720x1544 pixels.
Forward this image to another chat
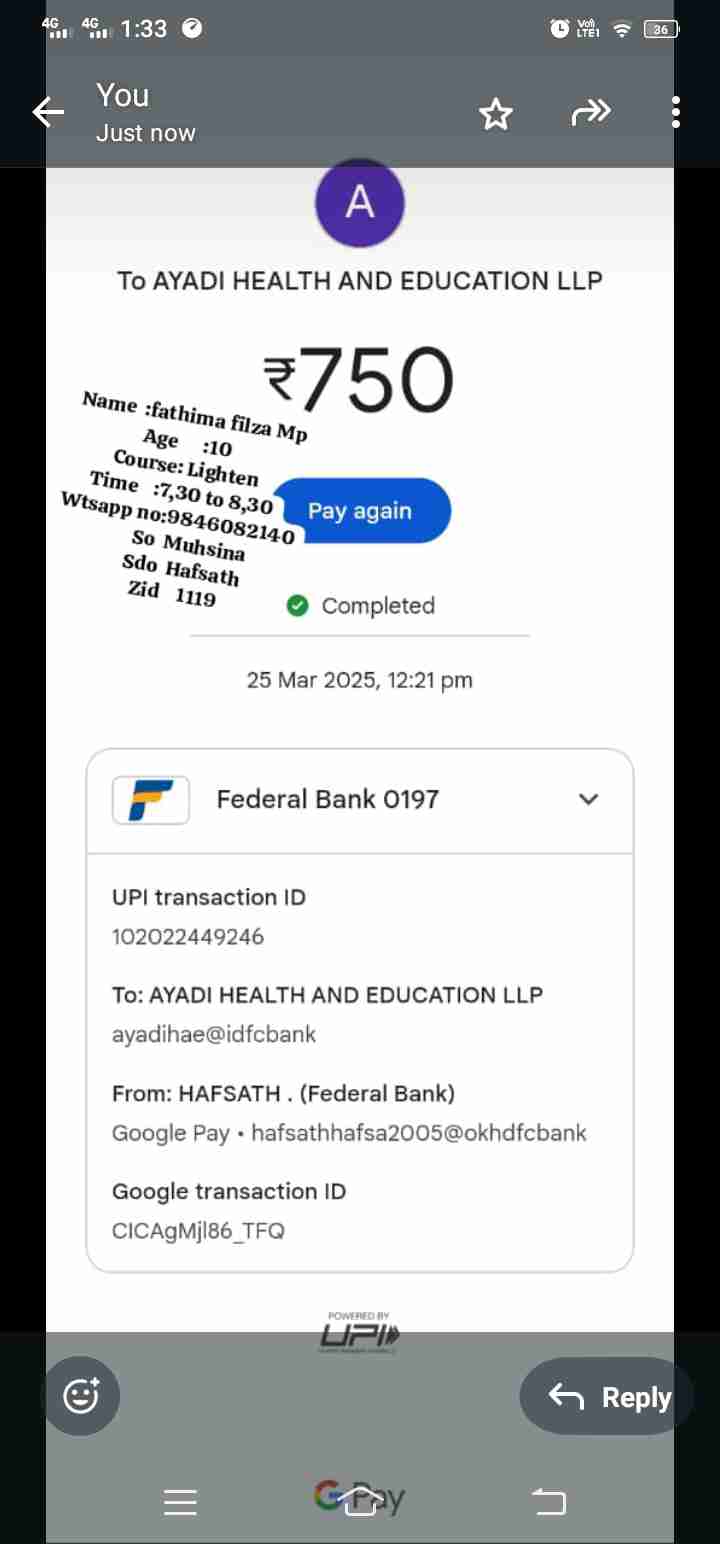590,114
